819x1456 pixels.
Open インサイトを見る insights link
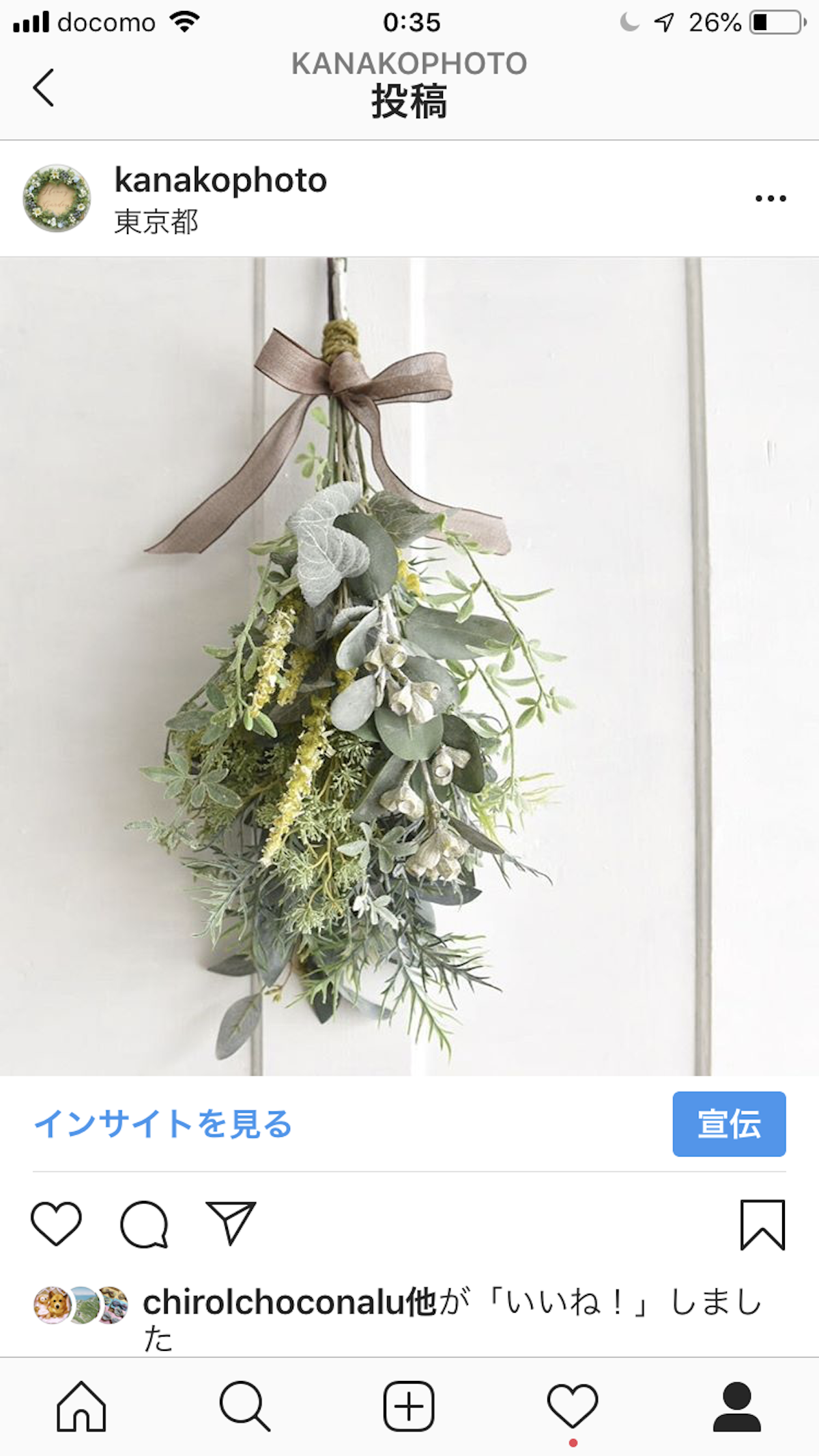coord(163,1124)
